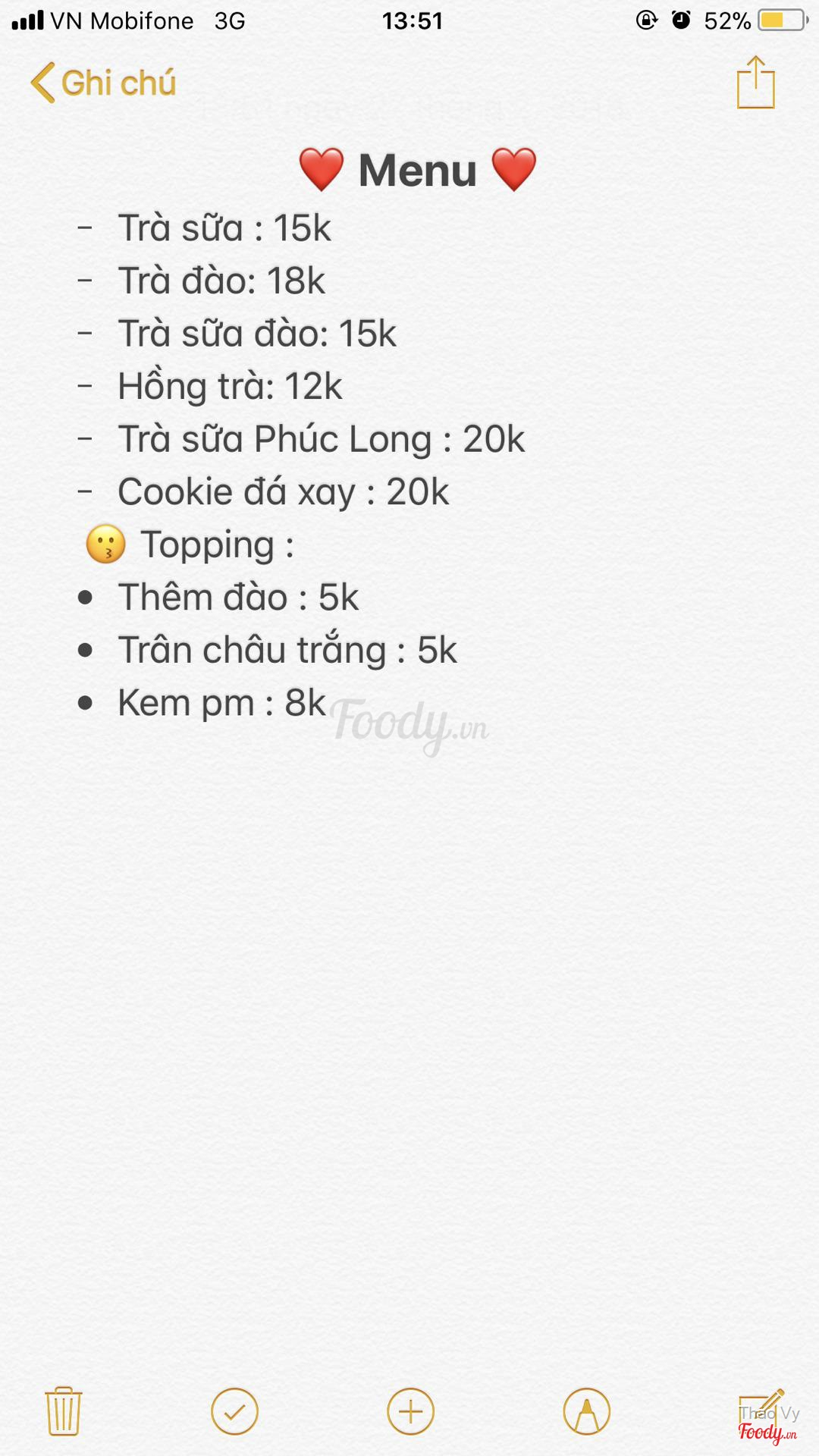Share this note via share icon
819x1456 pixels.
pyautogui.click(x=755, y=83)
